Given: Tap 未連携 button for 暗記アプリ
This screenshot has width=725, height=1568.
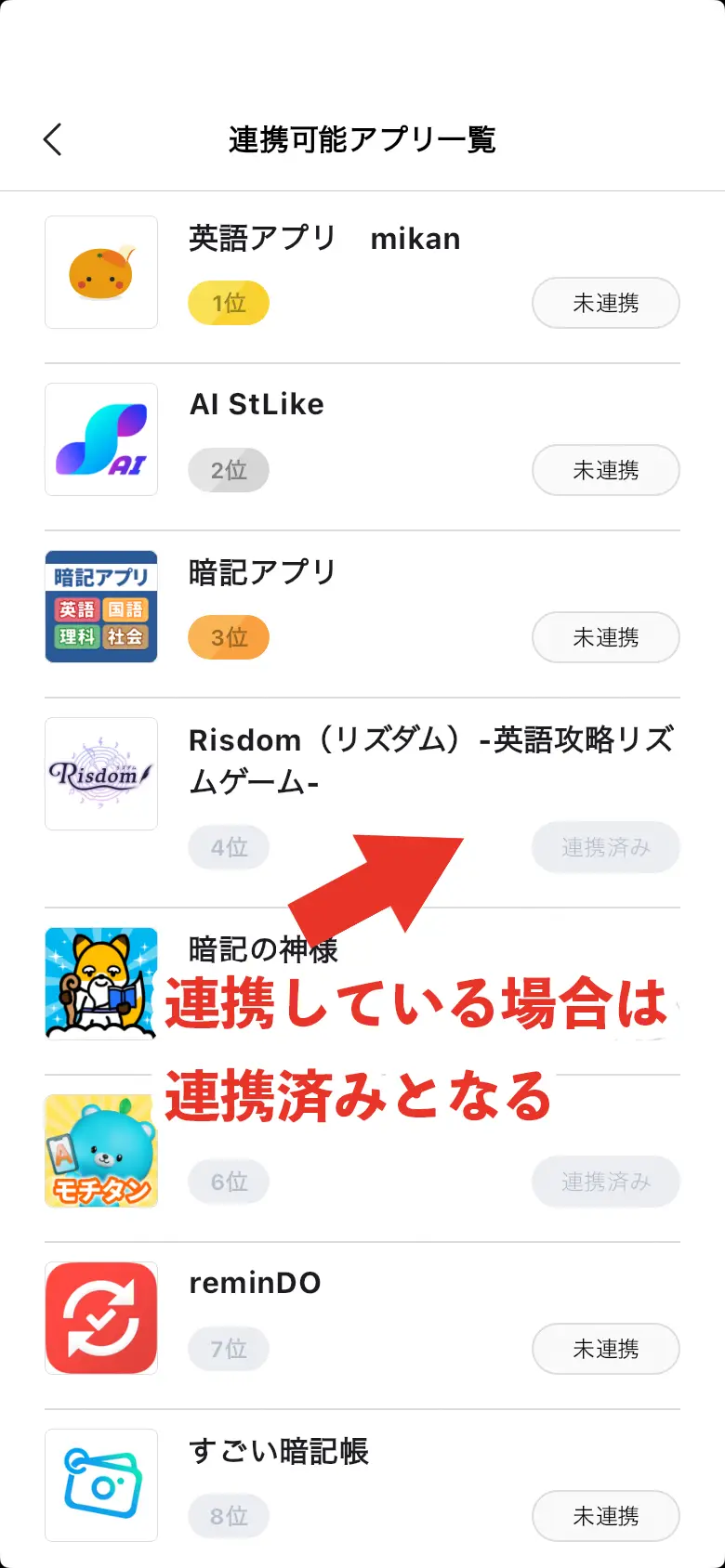Looking at the screenshot, I should tap(605, 637).
